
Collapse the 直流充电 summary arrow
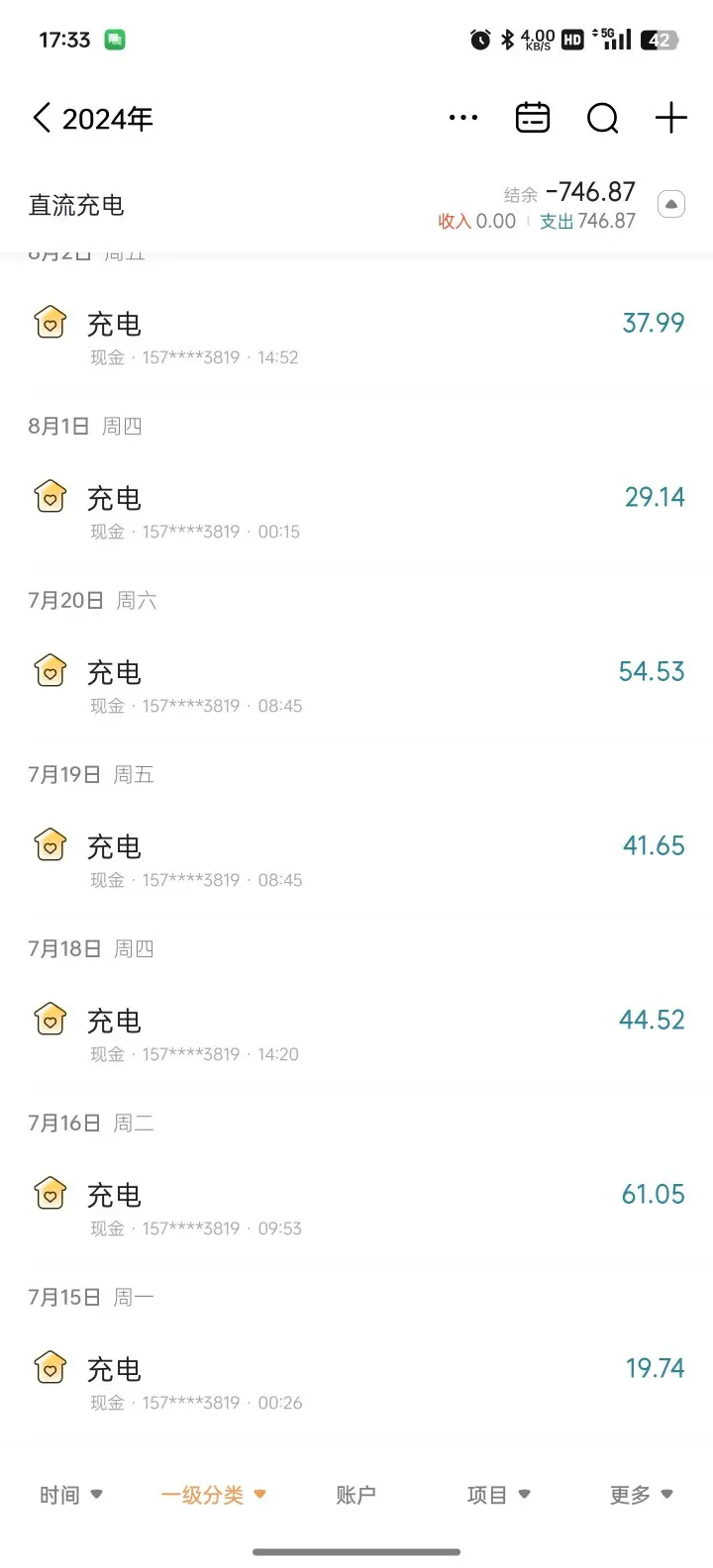tap(671, 205)
